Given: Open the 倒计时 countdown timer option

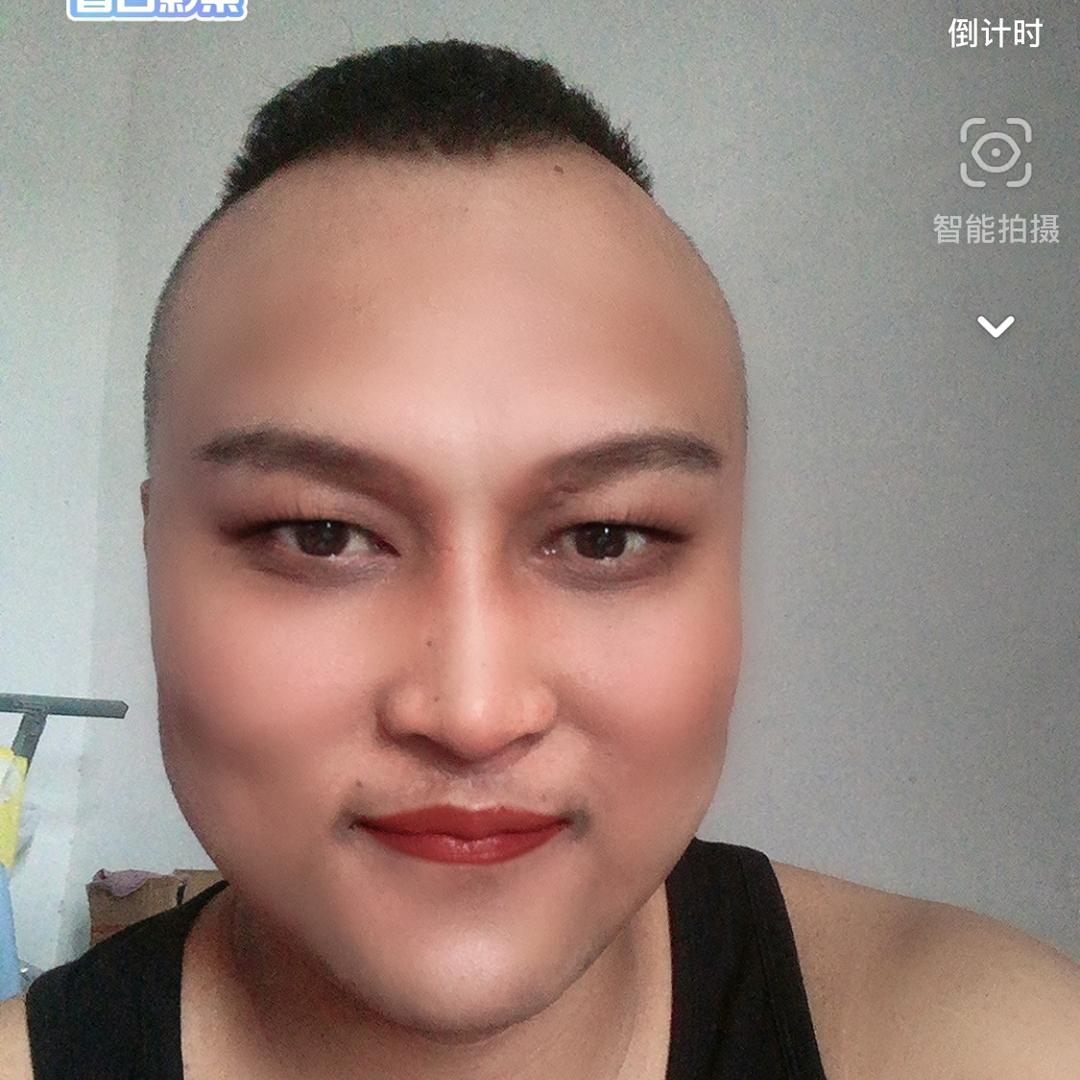Looking at the screenshot, I should point(995,33).
